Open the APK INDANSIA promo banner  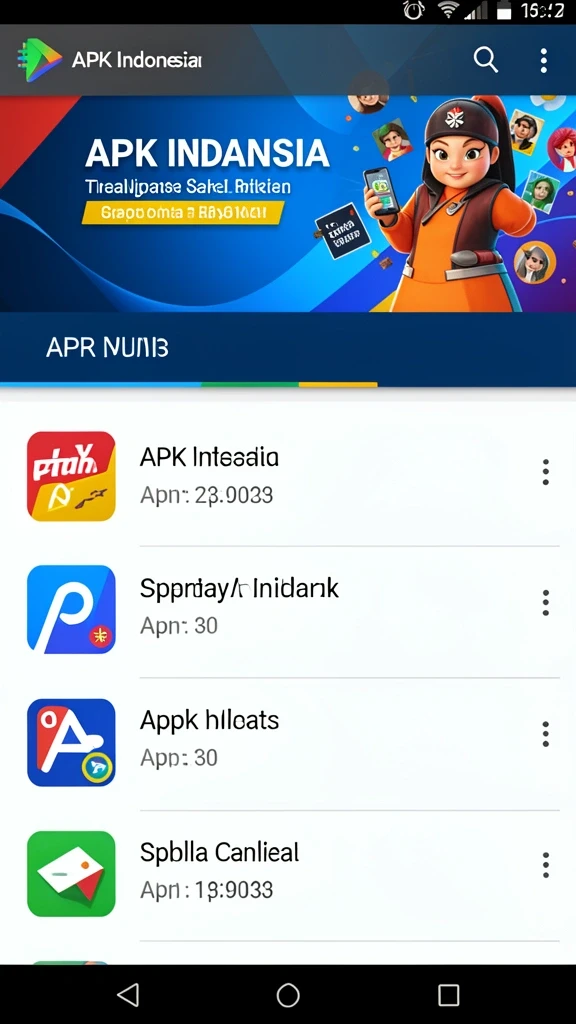[x=288, y=204]
